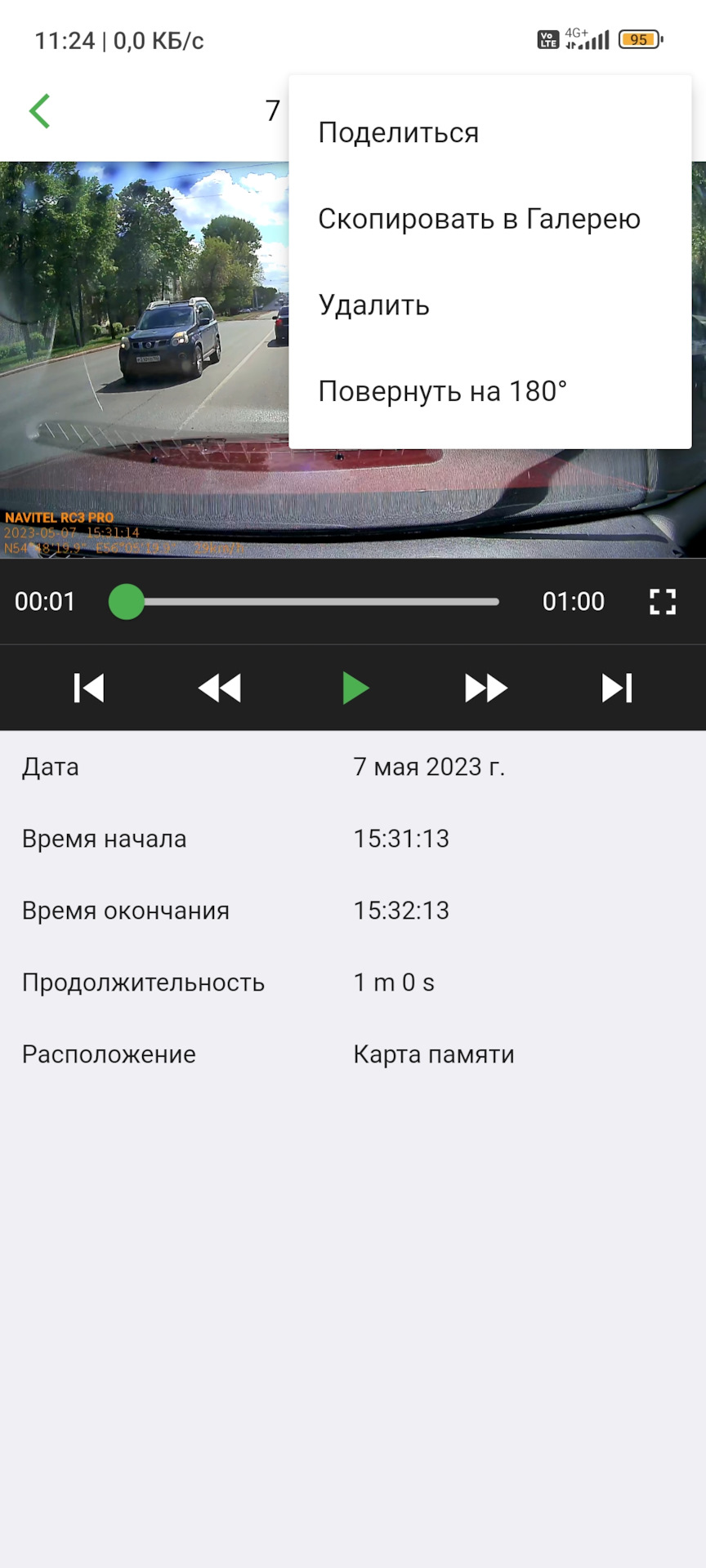Select Поделиться in the menu

[x=398, y=133]
